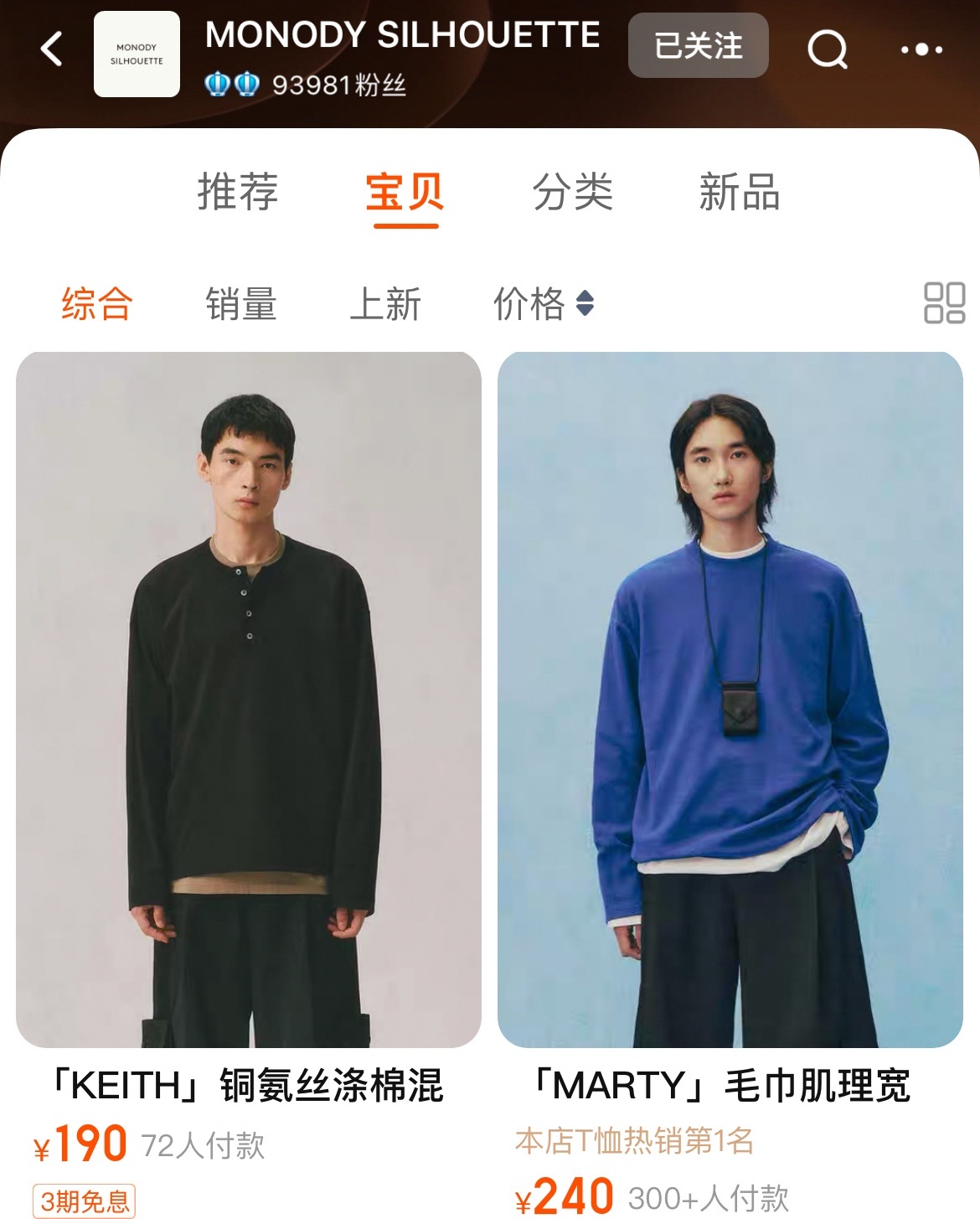Screen dimensions: 980x1219
Task: Open the three-dot overflow menu
Action: point(921,49)
